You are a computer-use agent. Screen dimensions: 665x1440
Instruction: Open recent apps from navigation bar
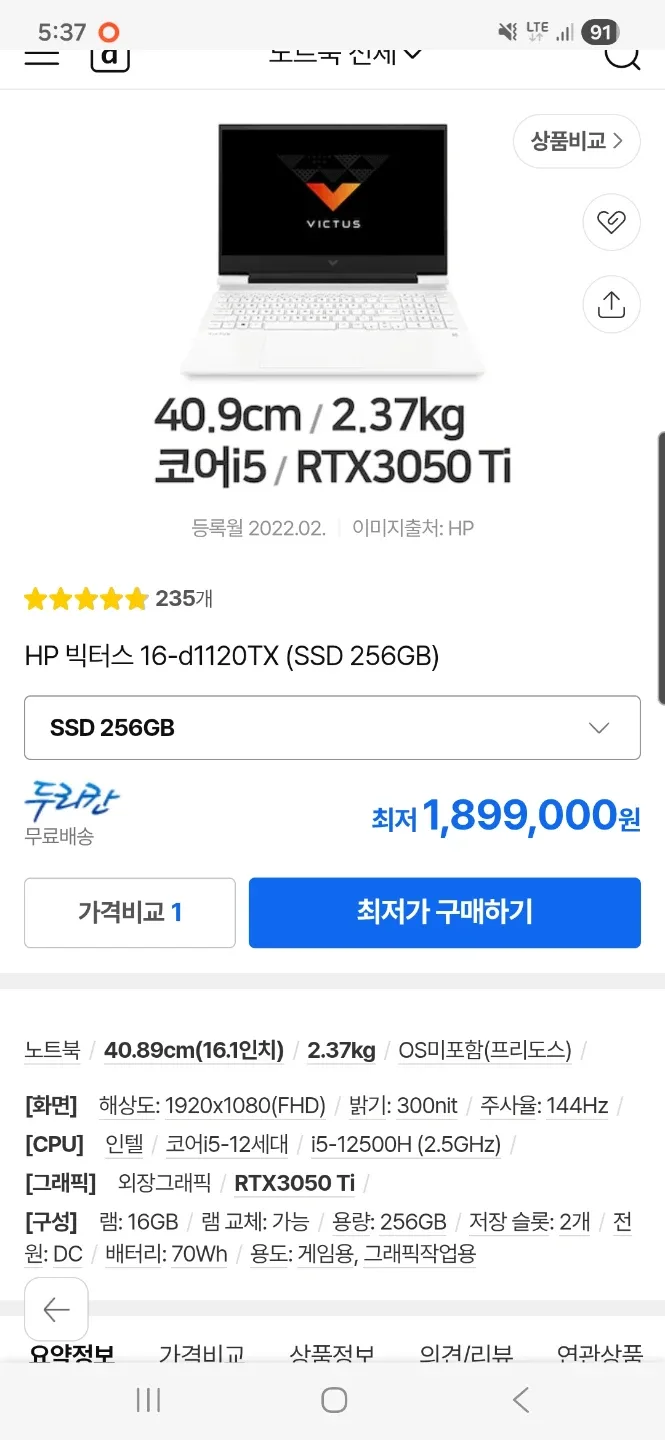148,1400
